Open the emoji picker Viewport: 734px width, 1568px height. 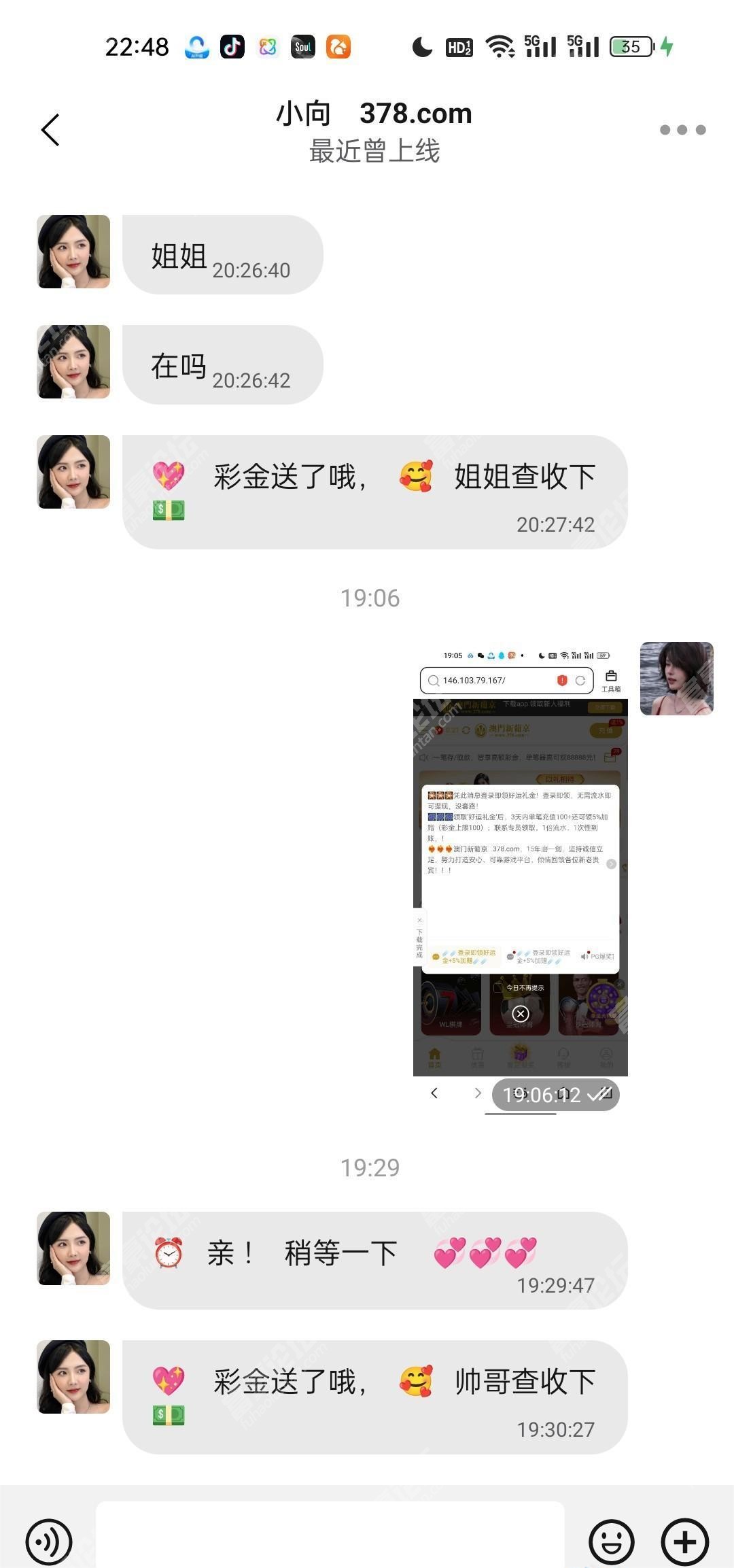coord(611,1541)
